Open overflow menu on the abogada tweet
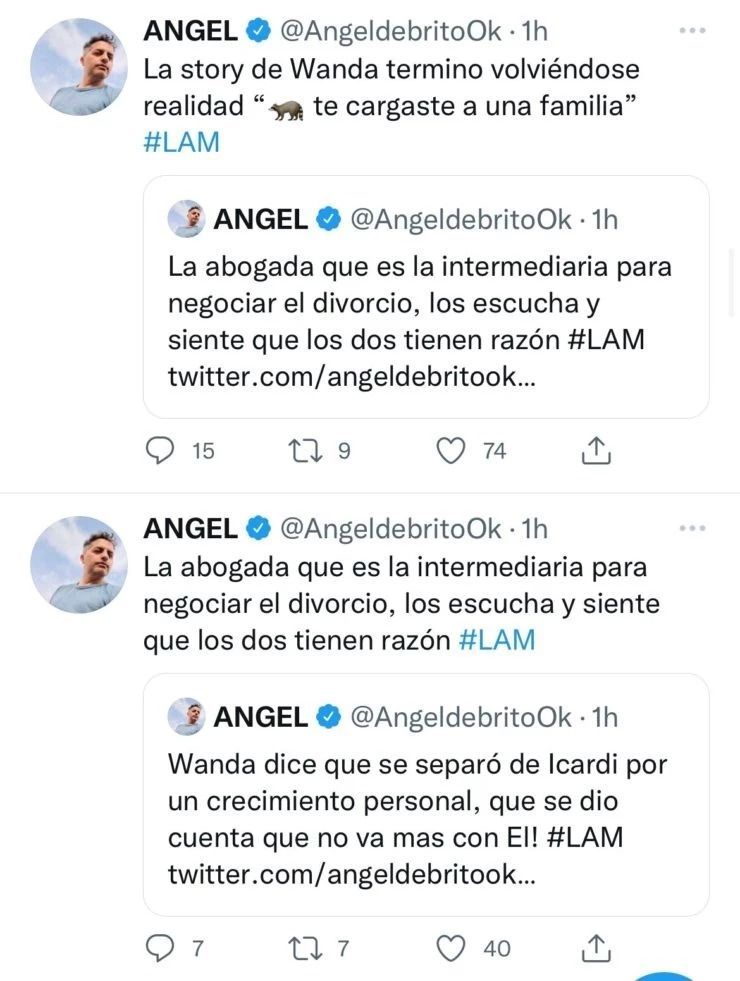740x981 pixels. click(692, 527)
